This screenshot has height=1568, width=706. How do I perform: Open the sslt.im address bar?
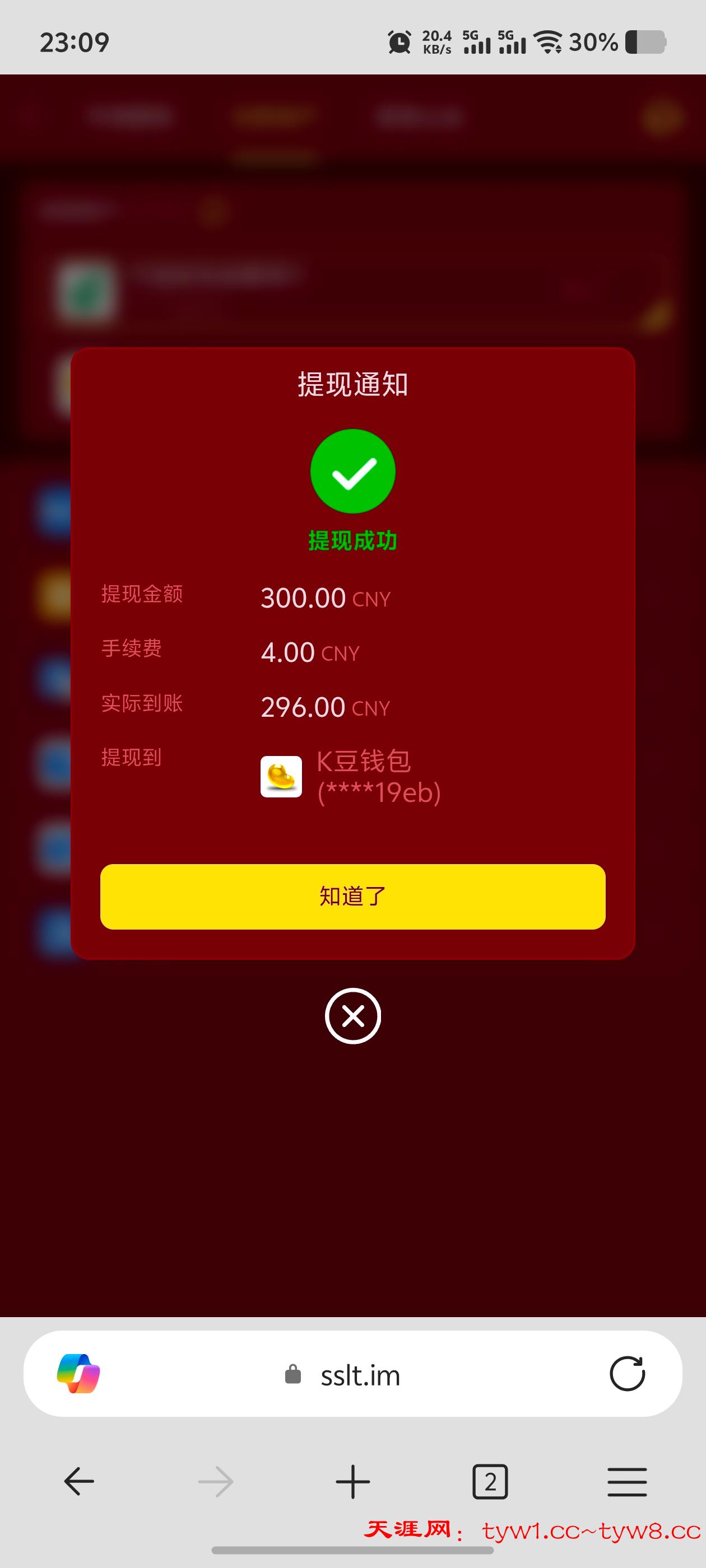point(359,1375)
